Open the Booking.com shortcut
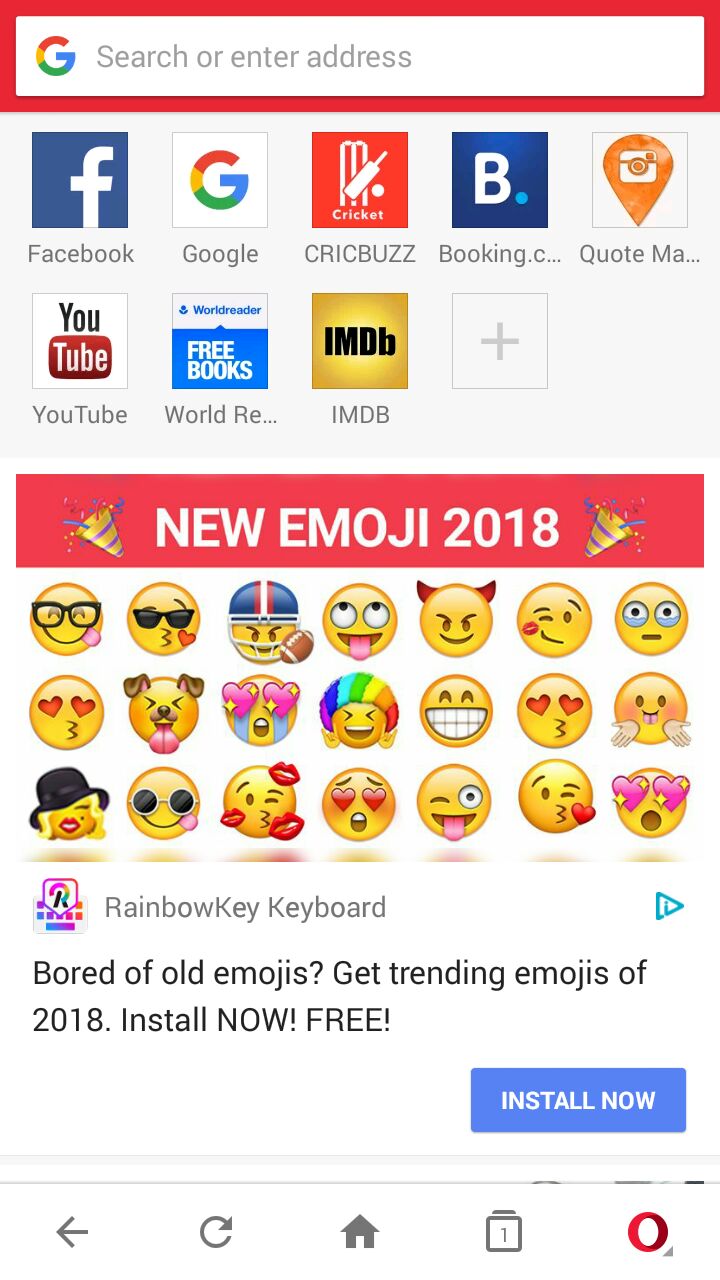 point(500,181)
